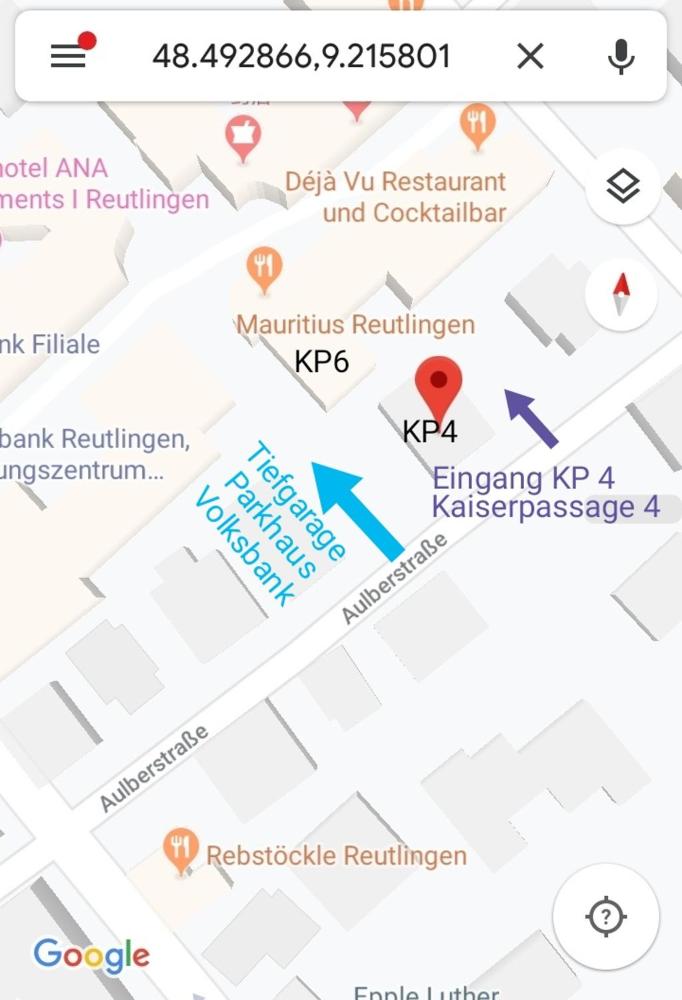This screenshot has width=682, height=1000.
Task: Edit the coordinates in the search box
Action: tap(301, 56)
